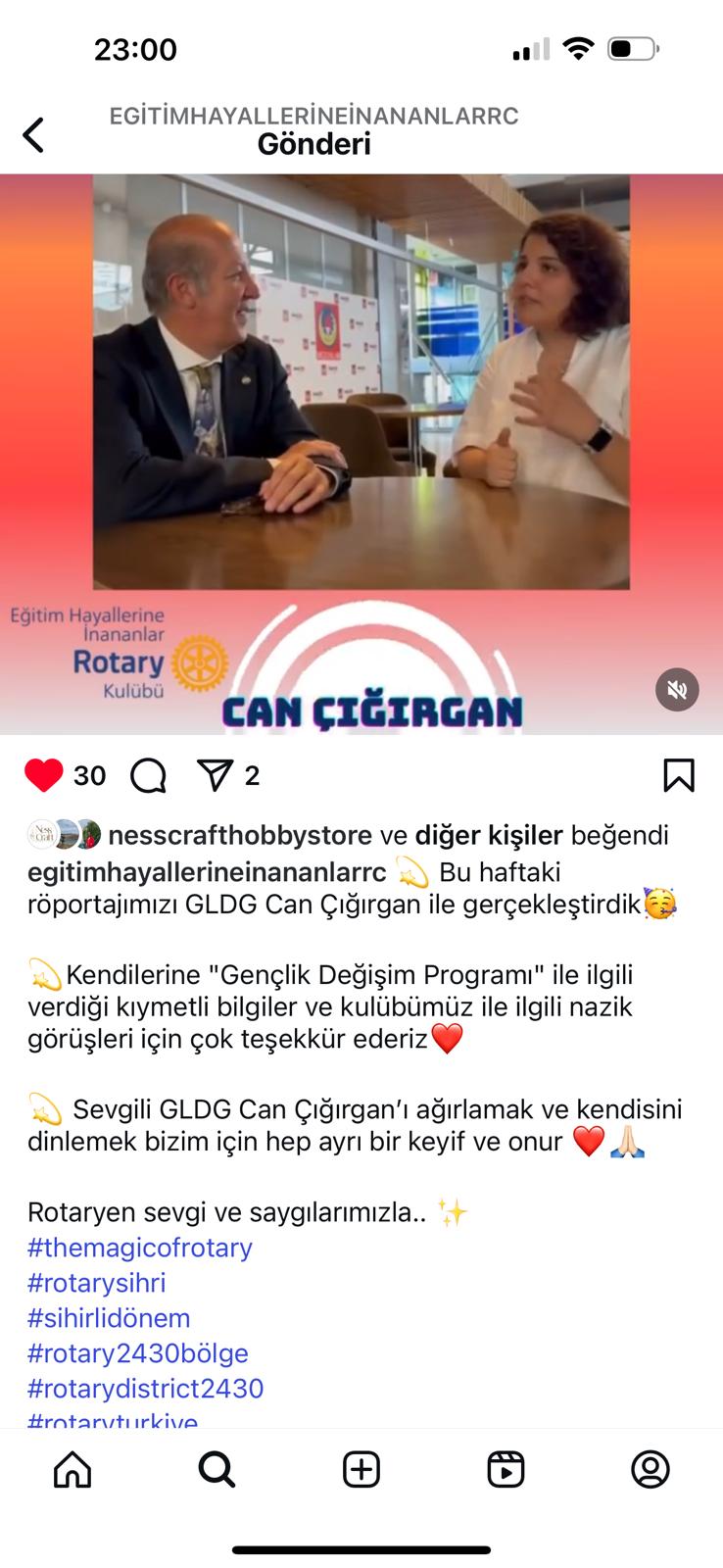The width and height of the screenshot is (723, 1568).
Task: Switch to the Reels tab
Action: pos(506,1469)
